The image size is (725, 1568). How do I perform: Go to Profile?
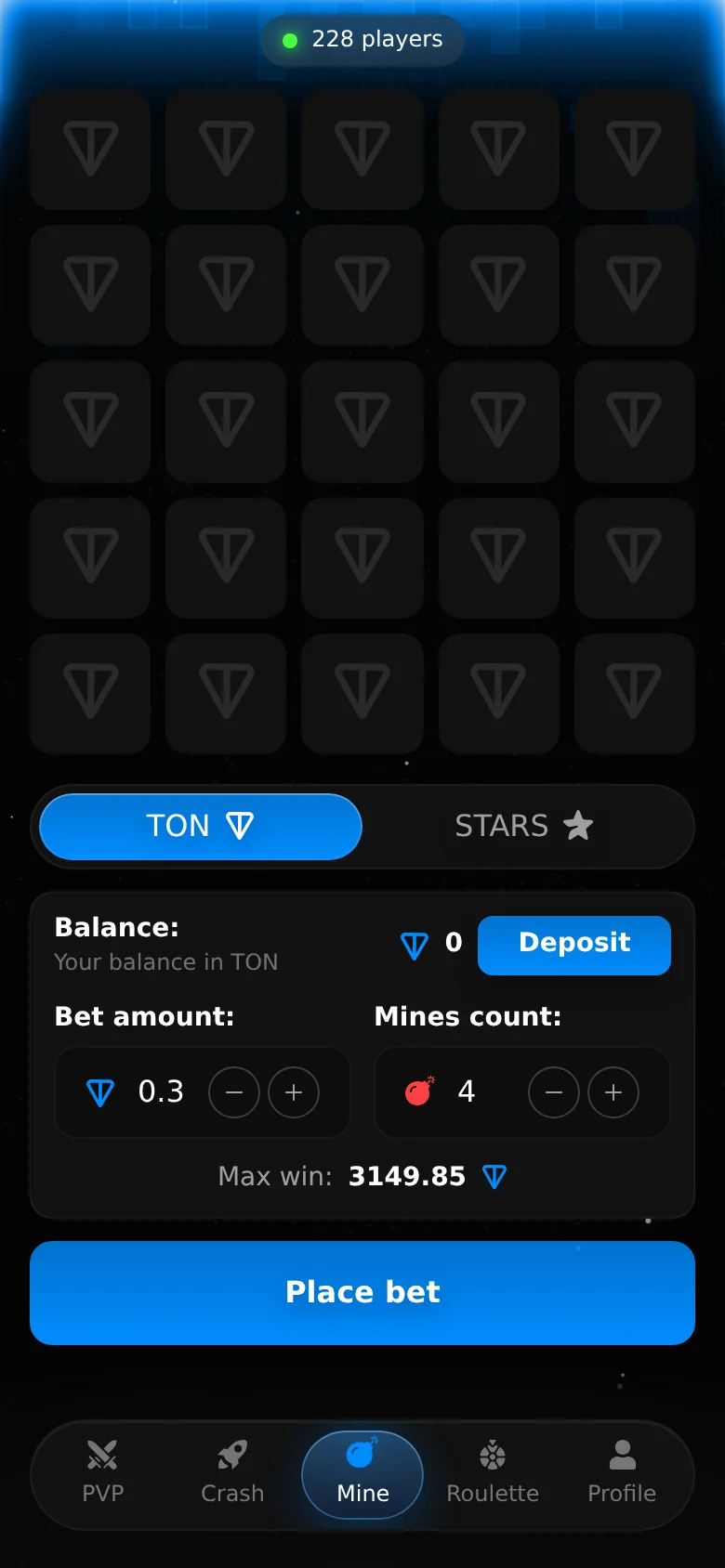coord(622,1473)
